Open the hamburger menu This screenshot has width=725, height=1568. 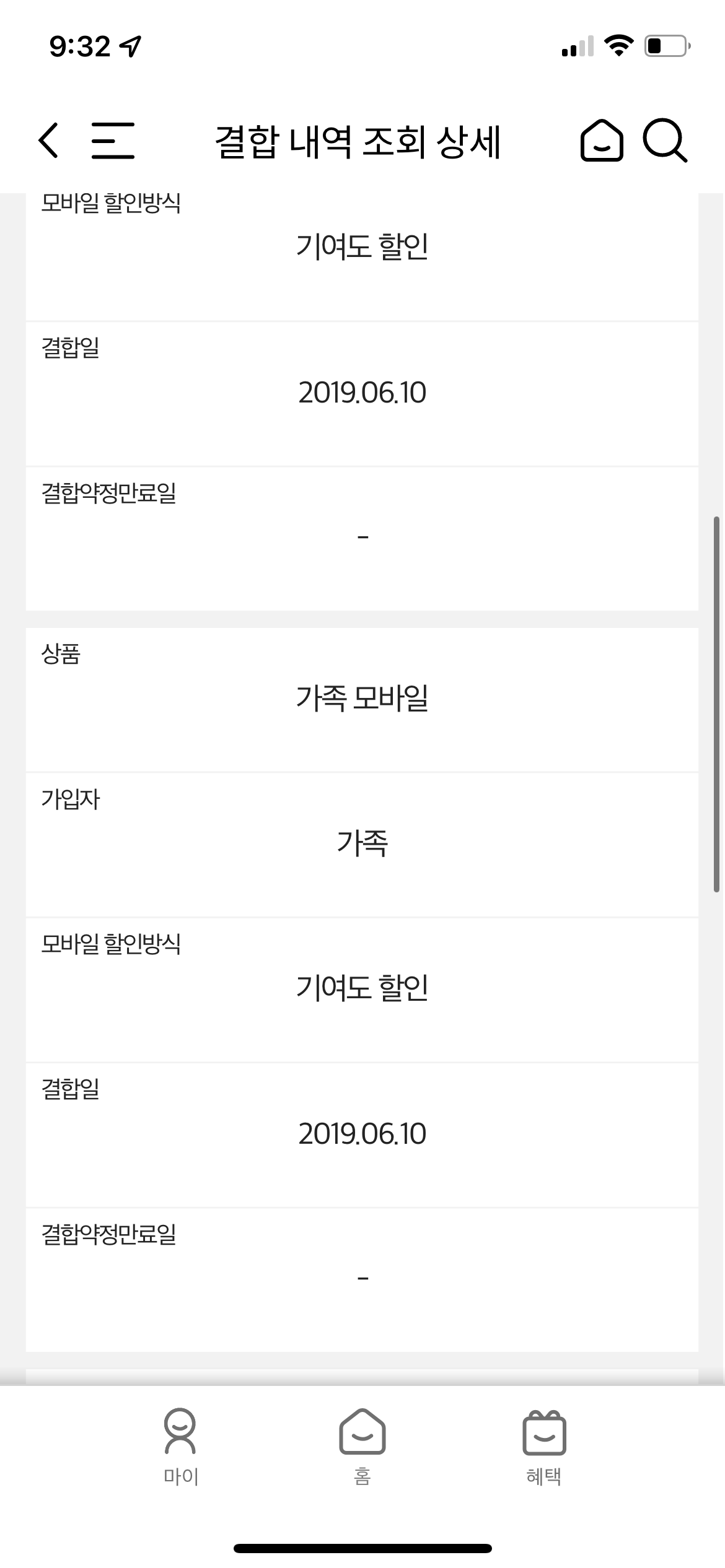point(113,141)
